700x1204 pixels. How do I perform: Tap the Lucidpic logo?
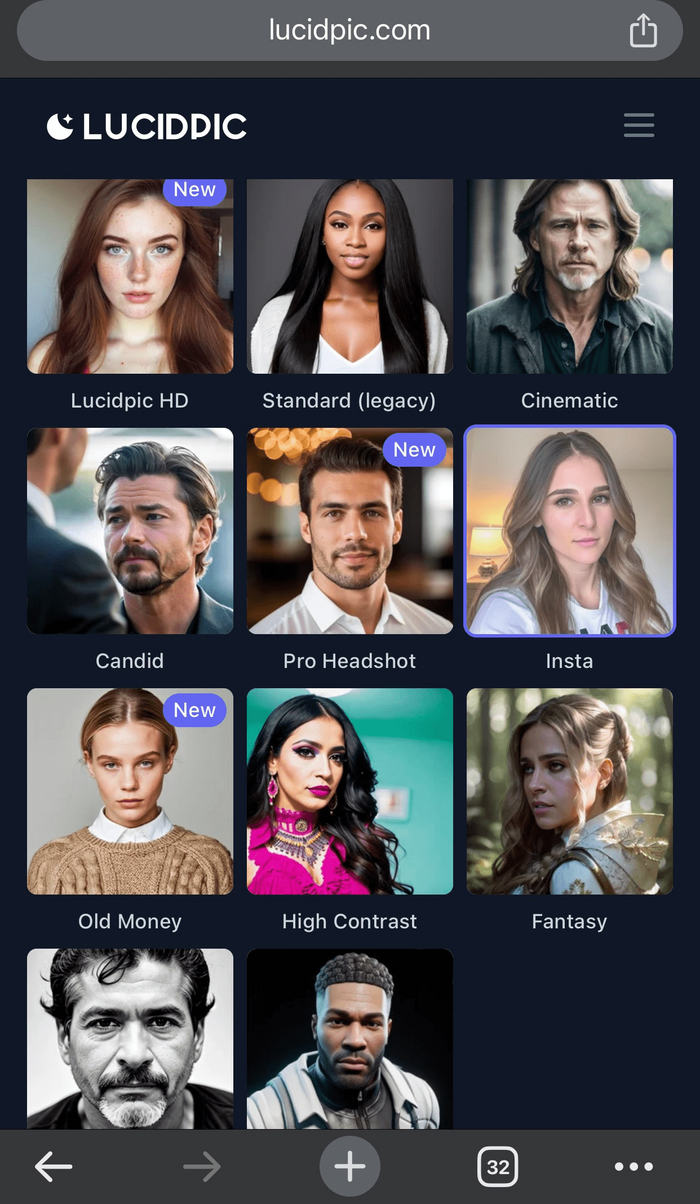[147, 127]
